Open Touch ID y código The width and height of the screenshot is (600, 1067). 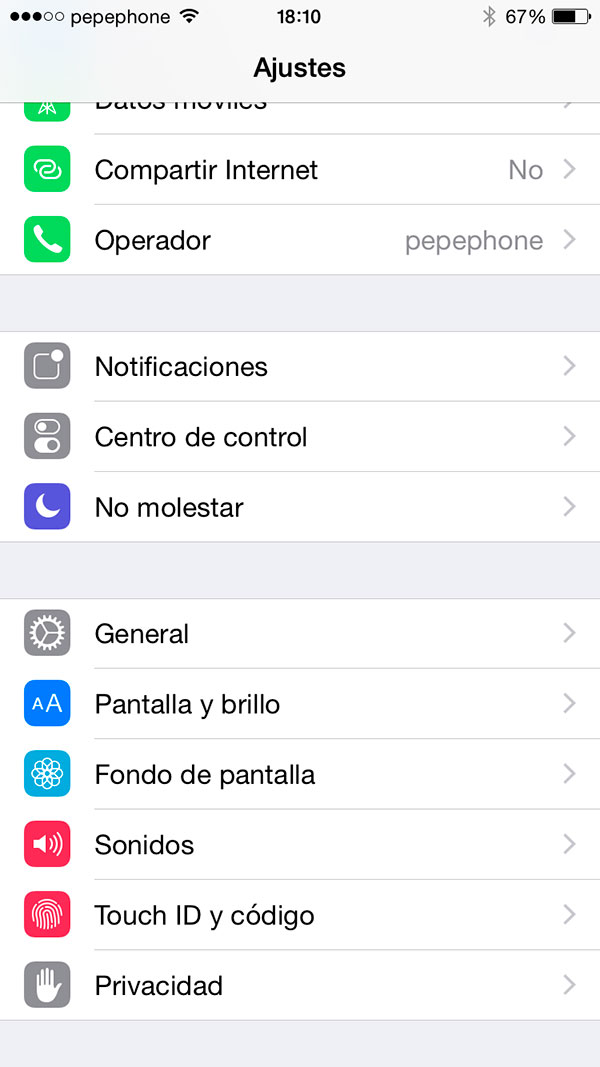point(300,915)
